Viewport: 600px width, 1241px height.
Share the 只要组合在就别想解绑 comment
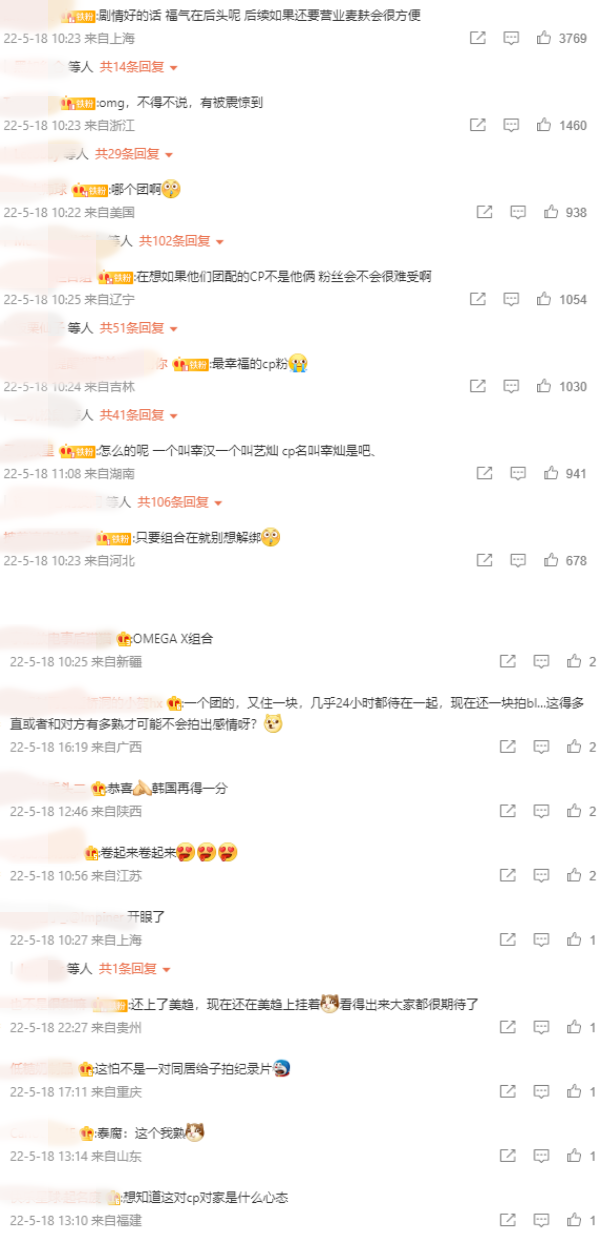coord(484,560)
